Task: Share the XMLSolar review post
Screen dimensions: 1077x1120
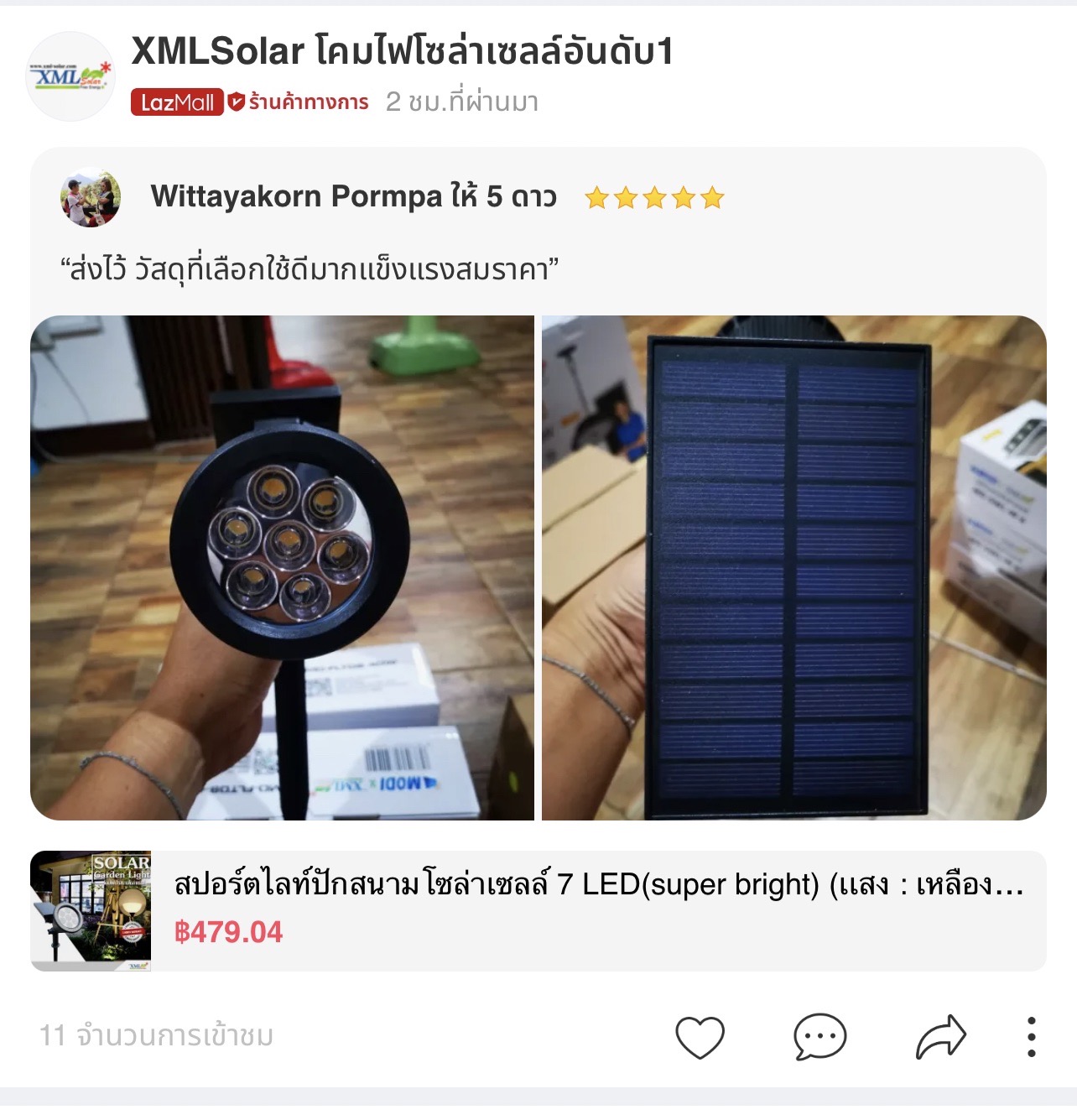Action: pyautogui.click(x=940, y=1037)
